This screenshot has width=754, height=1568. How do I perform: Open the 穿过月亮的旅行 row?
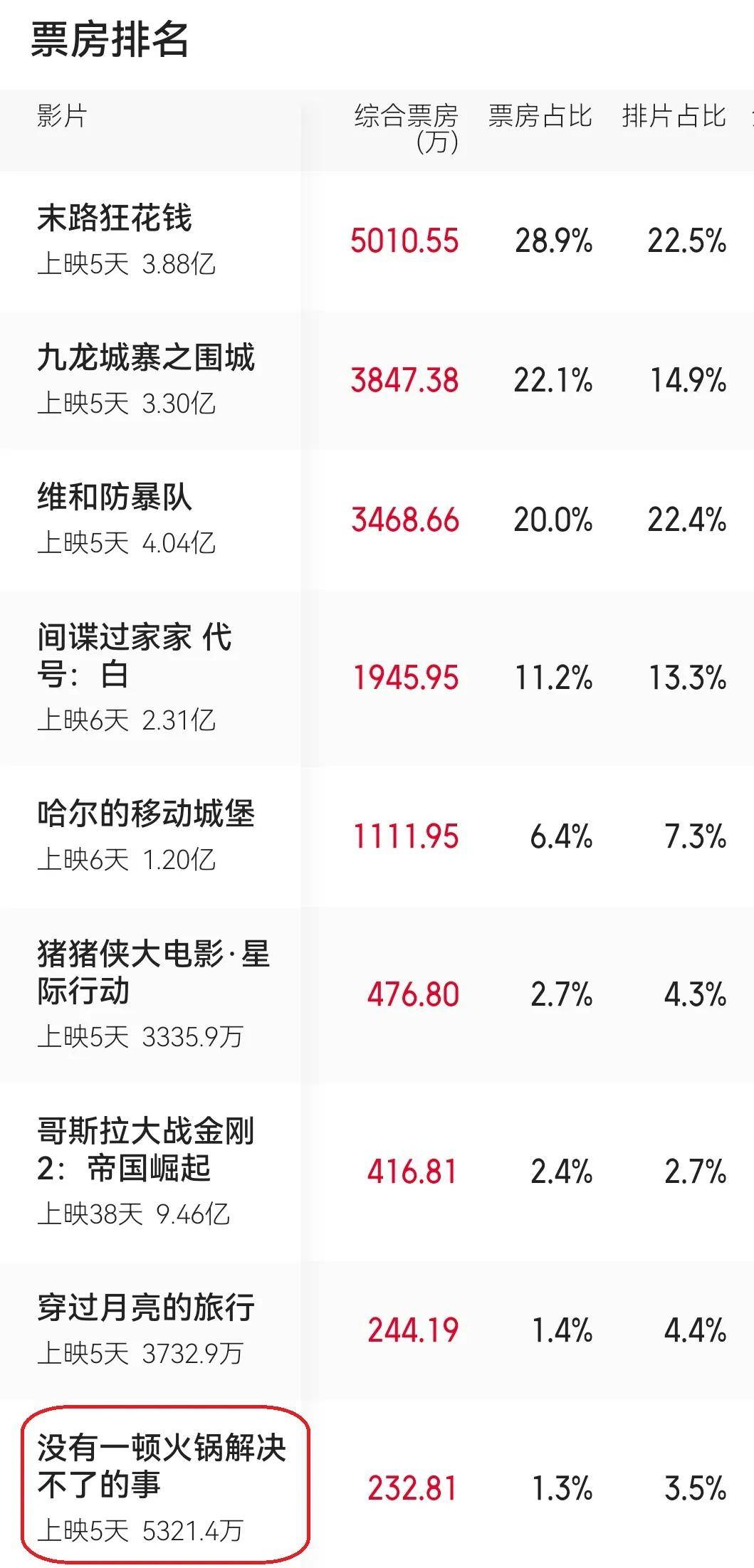click(x=145, y=1308)
